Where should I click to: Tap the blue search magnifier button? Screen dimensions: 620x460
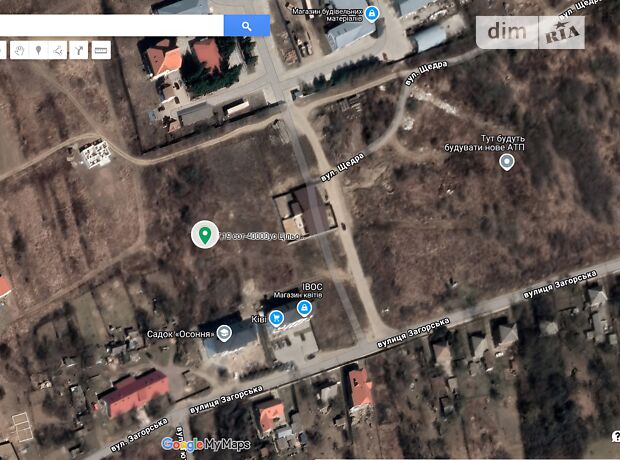tap(246, 26)
